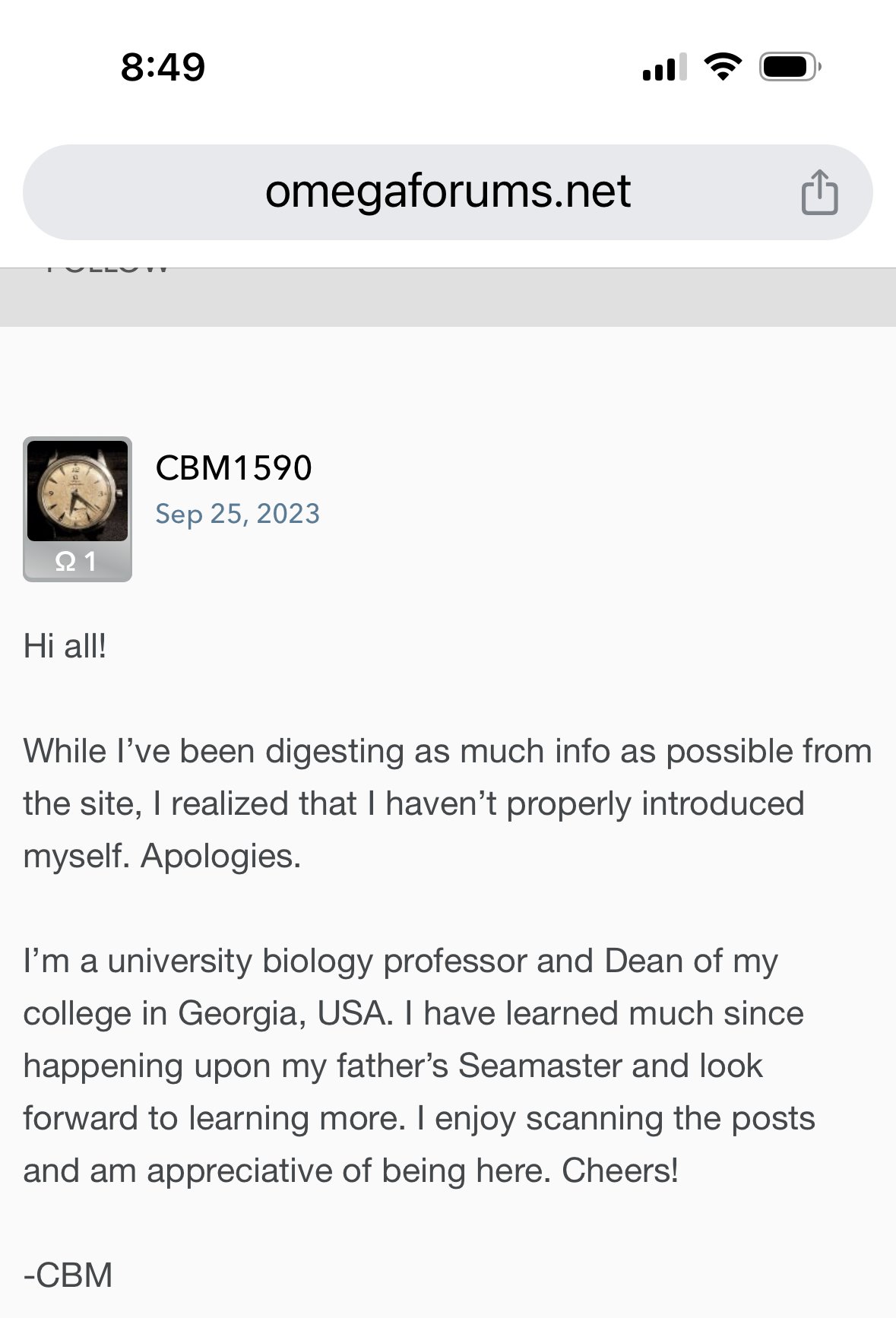The width and height of the screenshot is (896, 1318).
Task: Tap the omegaforums.net address bar
Action: pos(447,192)
